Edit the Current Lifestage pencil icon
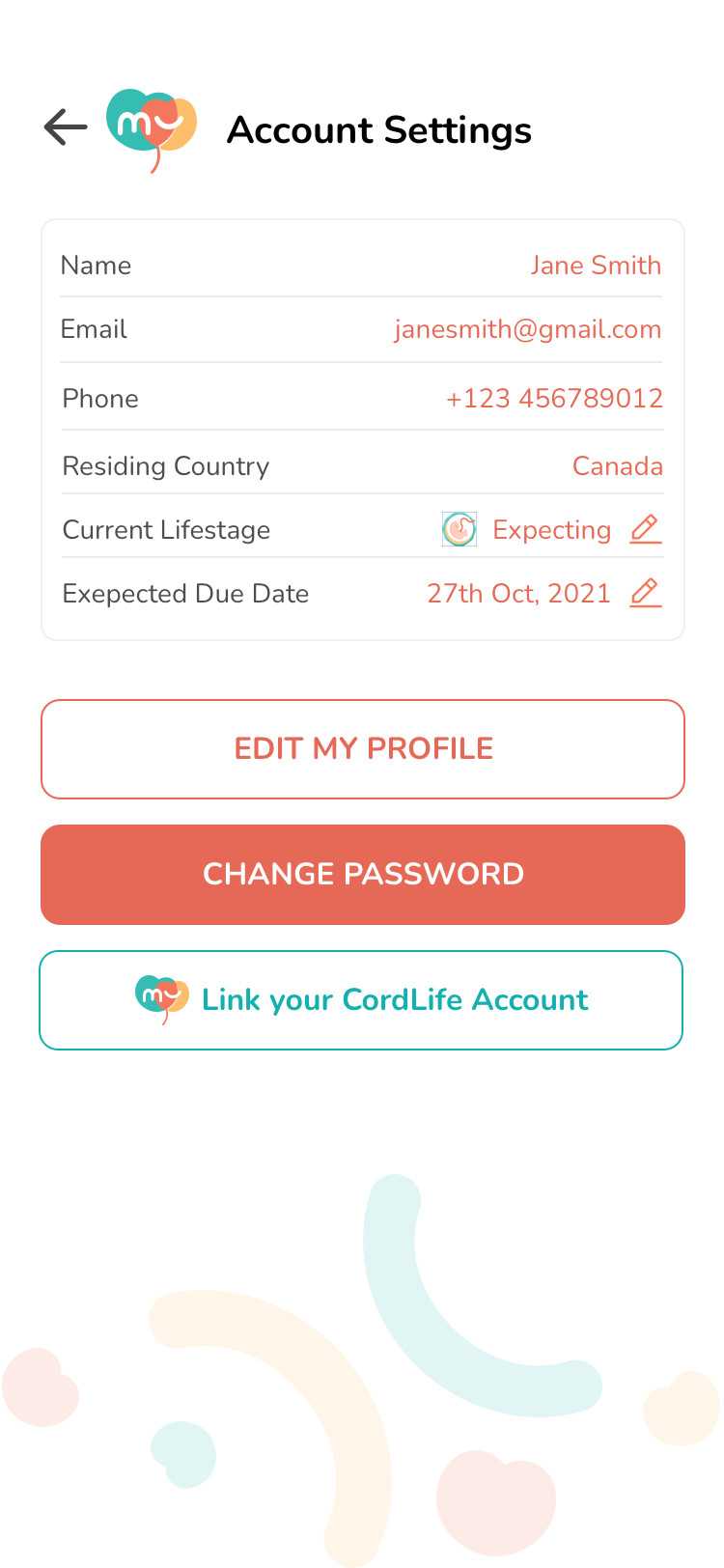Viewport: 724px width, 1568px height. 645,529
